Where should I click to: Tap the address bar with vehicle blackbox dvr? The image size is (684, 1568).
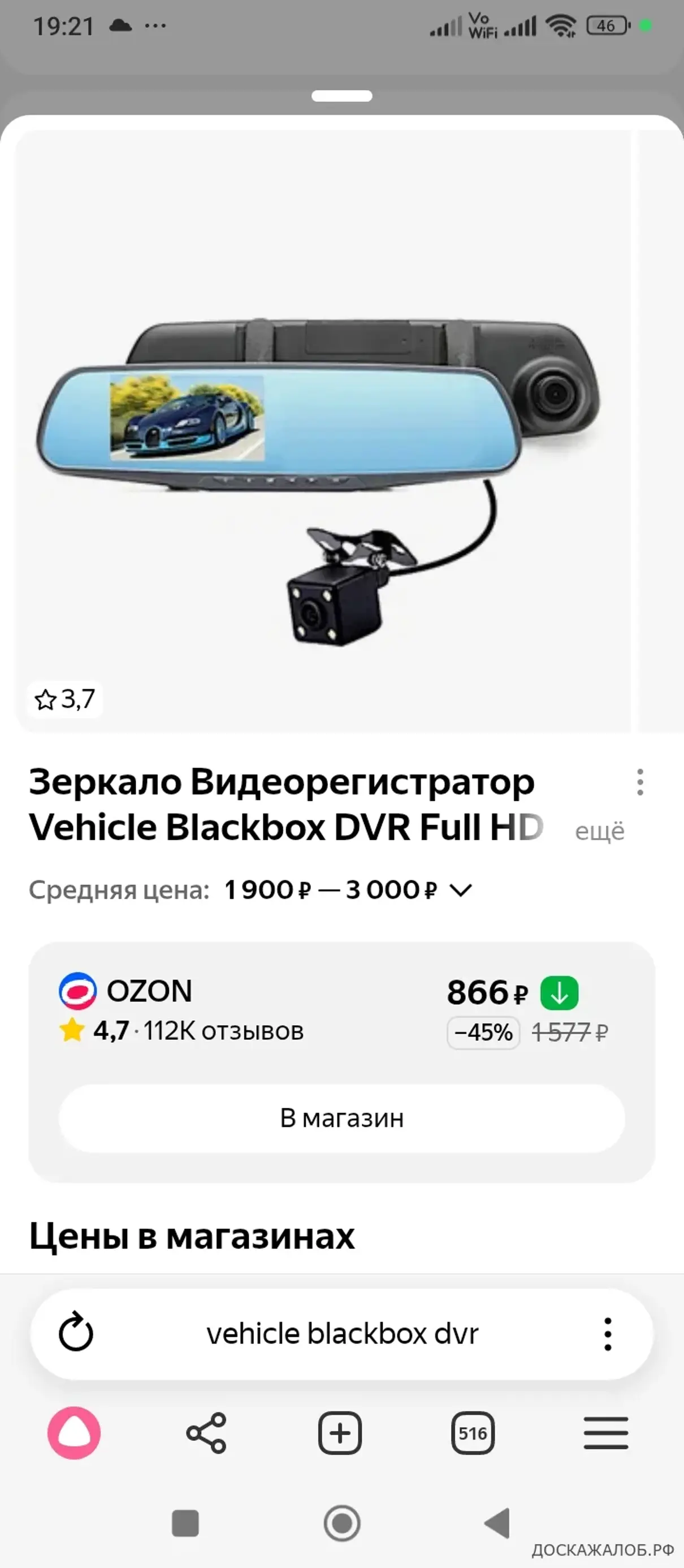coord(342,1334)
